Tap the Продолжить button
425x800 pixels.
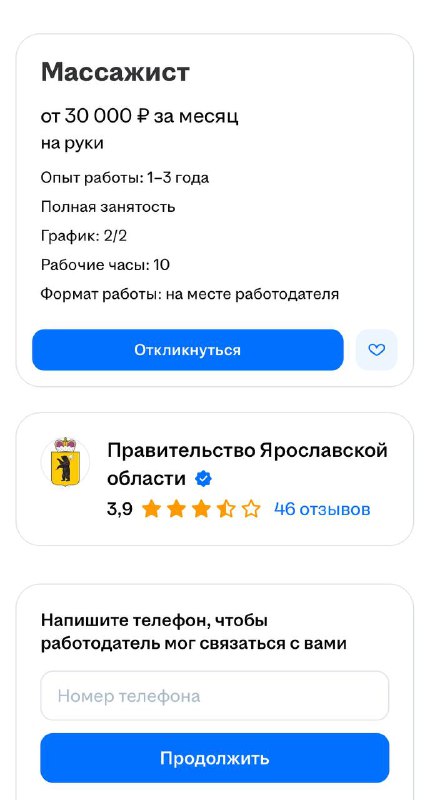(x=215, y=758)
